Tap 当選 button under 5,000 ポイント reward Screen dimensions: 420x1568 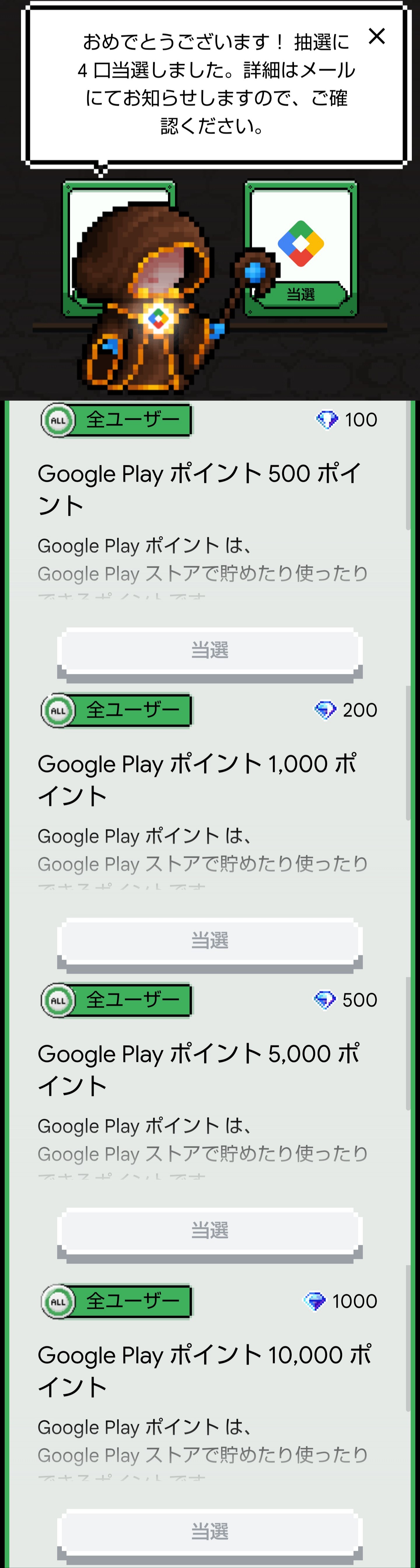[x=210, y=1230]
